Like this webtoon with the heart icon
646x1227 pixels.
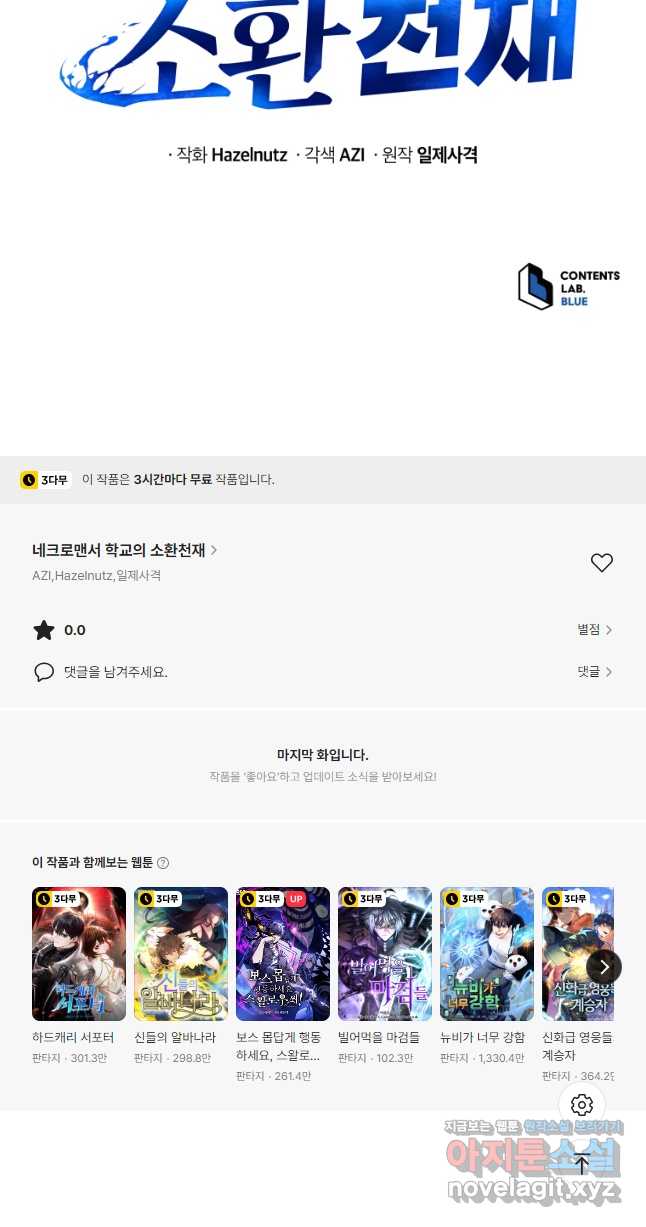601,563
